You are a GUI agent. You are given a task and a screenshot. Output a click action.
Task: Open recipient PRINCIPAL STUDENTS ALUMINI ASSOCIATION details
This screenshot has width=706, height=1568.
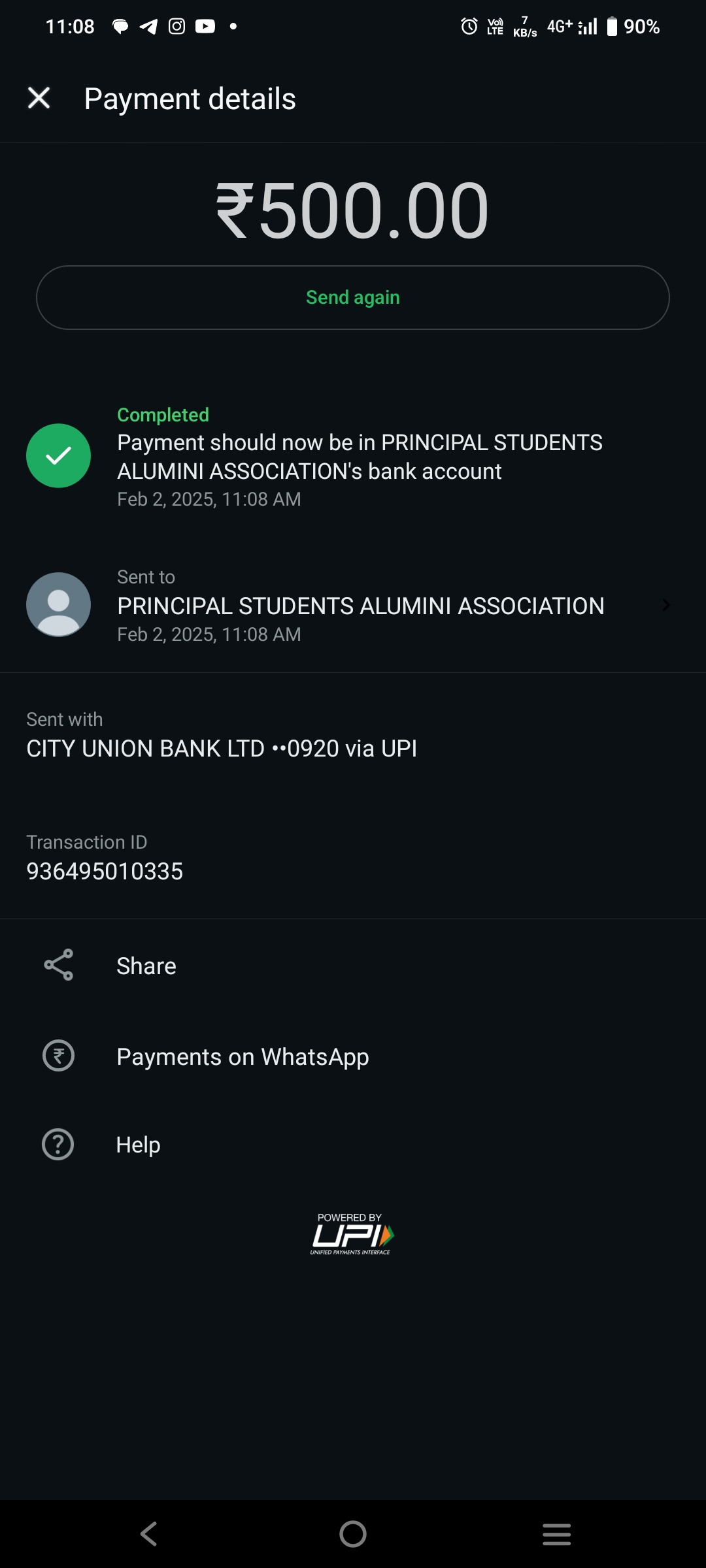coord(353,605)
